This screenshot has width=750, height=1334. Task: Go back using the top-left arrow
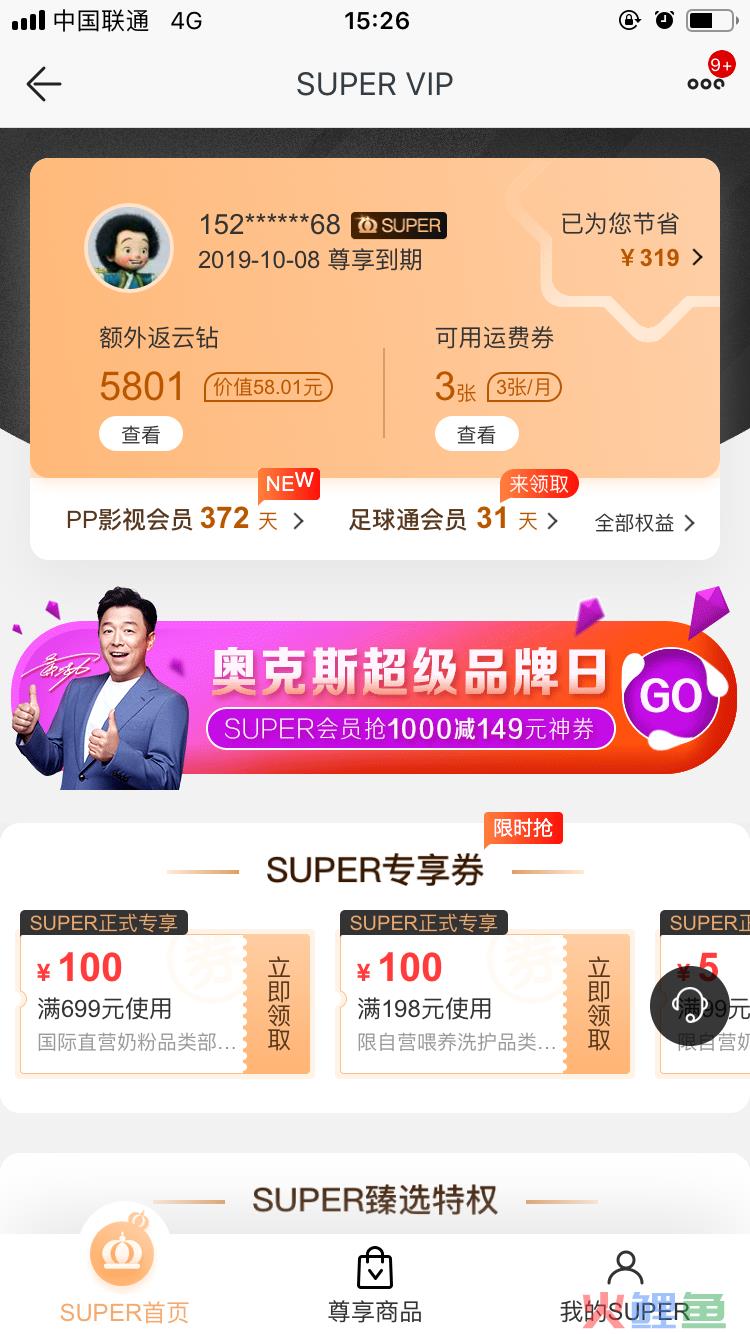pyautogui.click(x=44, y=84)
